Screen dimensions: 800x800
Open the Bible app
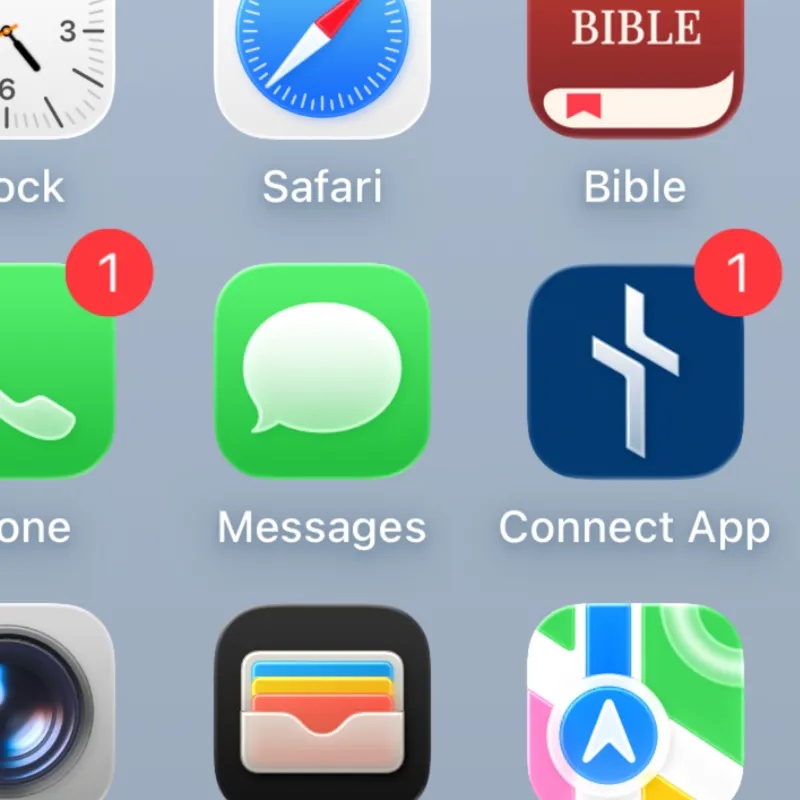tap(635, 60)
